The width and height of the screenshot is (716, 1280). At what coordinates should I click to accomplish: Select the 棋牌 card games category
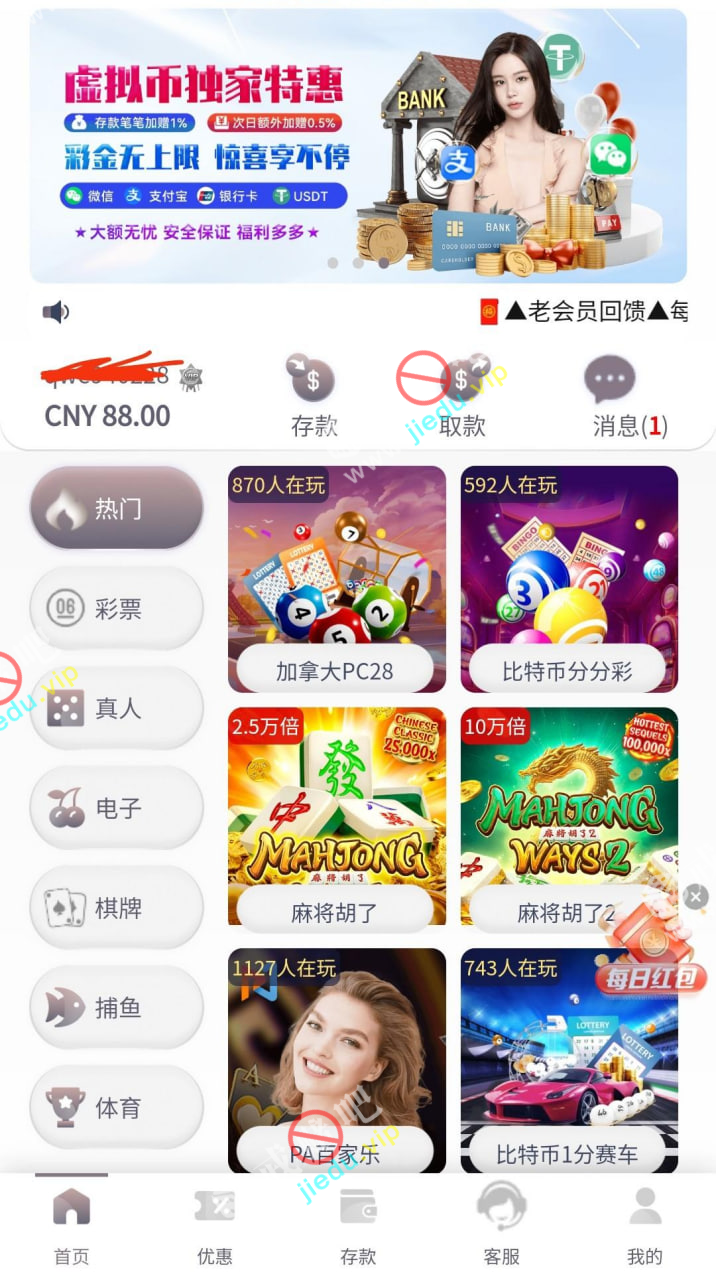(117, 908)
